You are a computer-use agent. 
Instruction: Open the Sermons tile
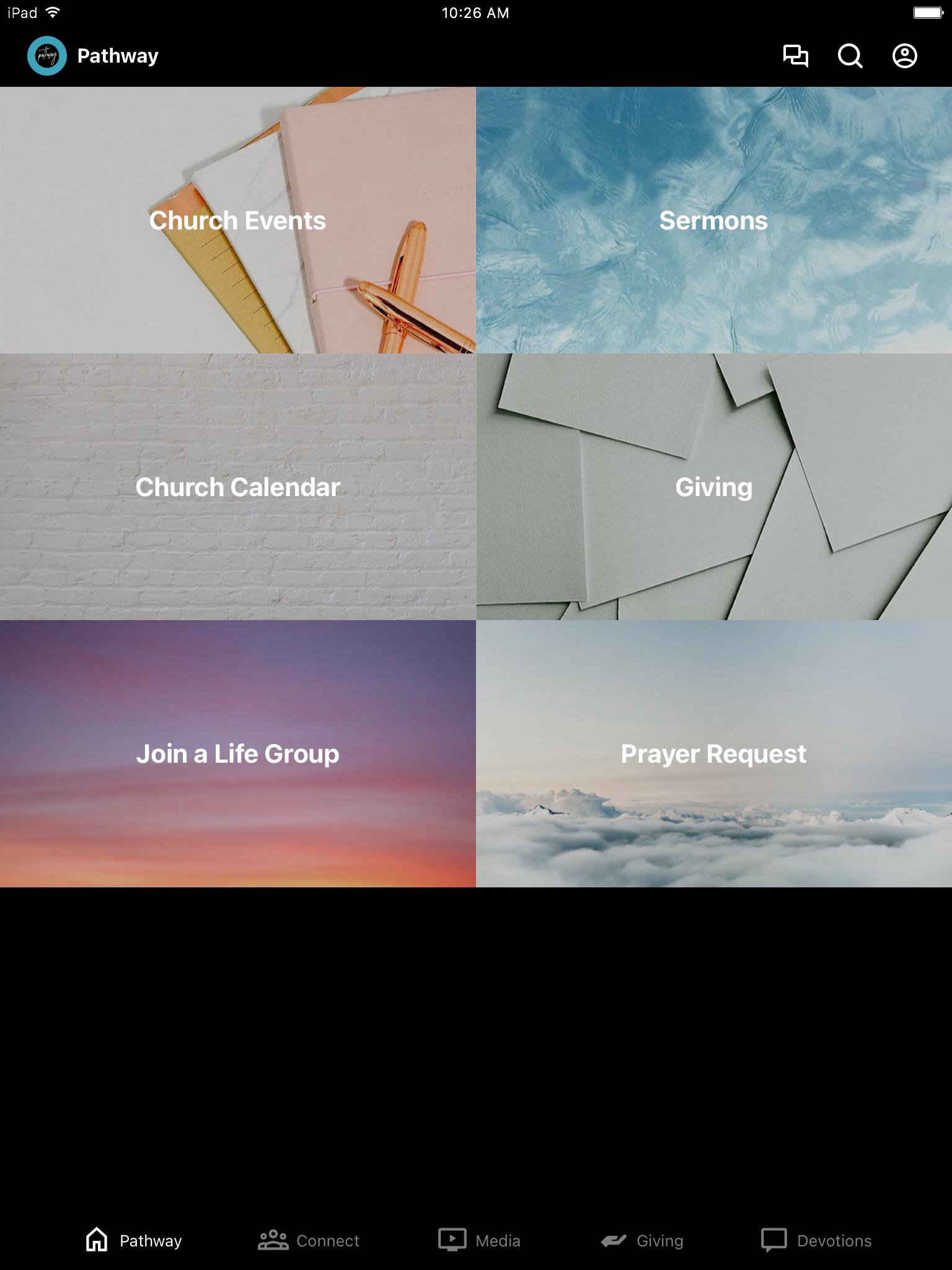point(713,220)
